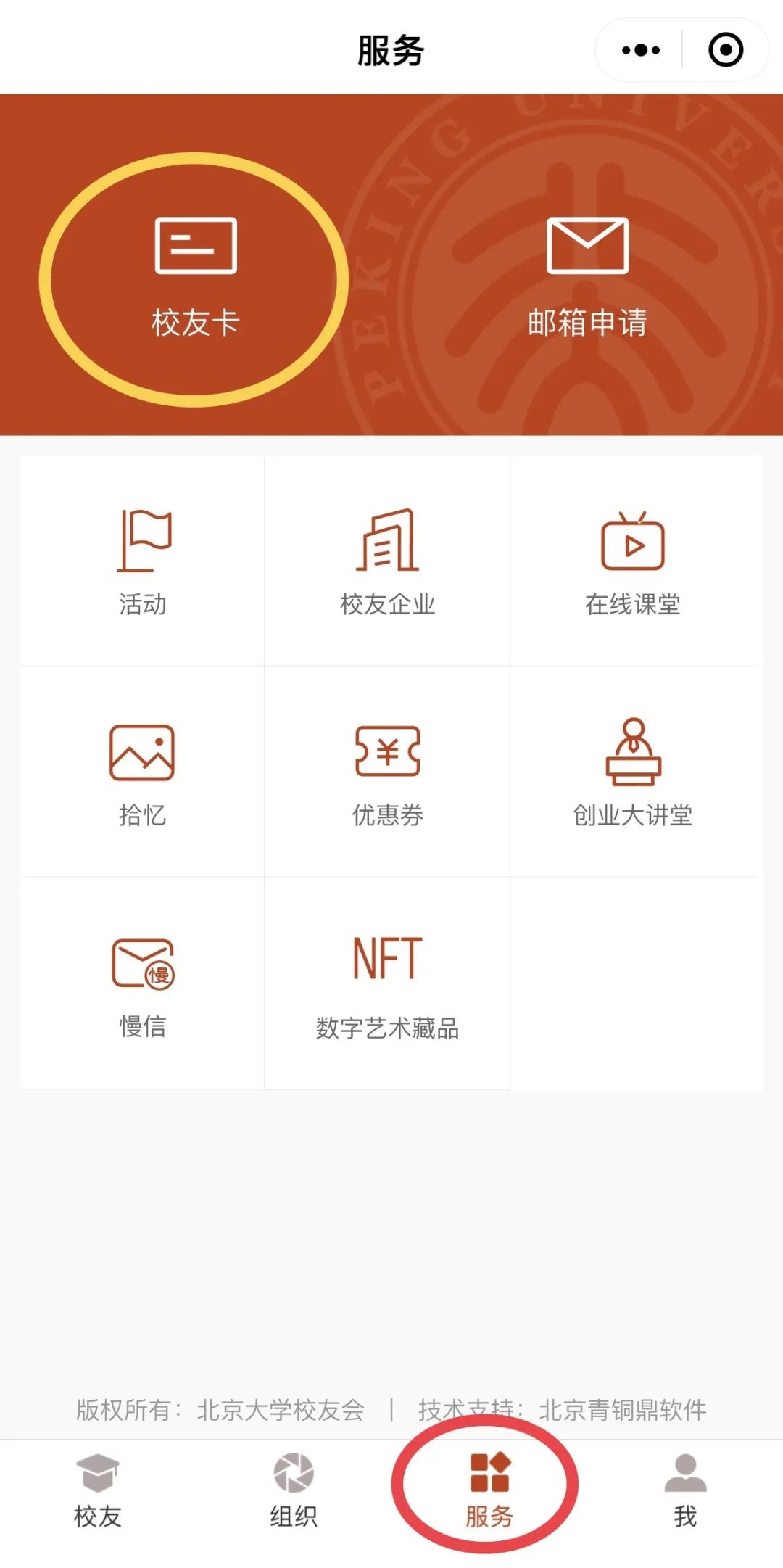This screenshot has height=1568, width=783.
Task: Select the 服务 tab
Action: pos(489,1490)
